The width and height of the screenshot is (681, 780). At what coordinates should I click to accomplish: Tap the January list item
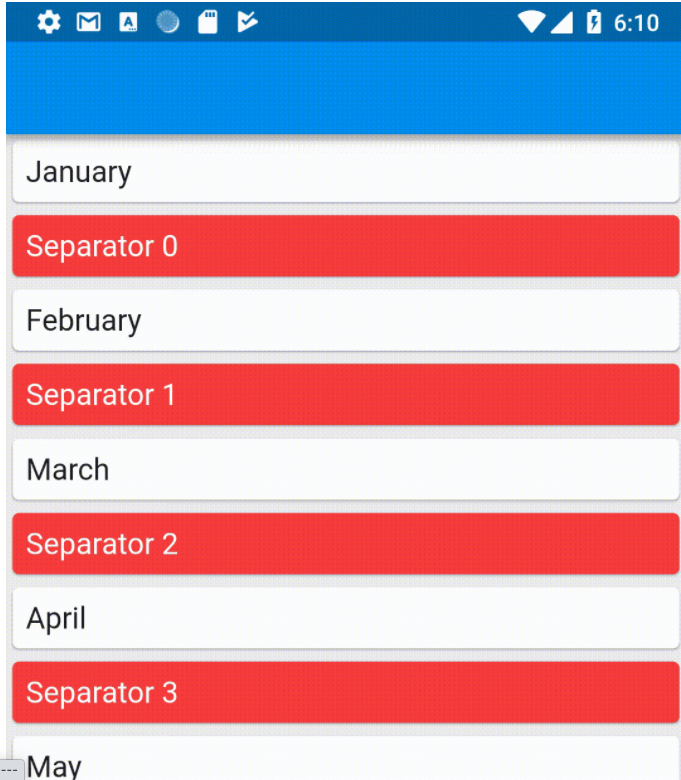[345, 172]
